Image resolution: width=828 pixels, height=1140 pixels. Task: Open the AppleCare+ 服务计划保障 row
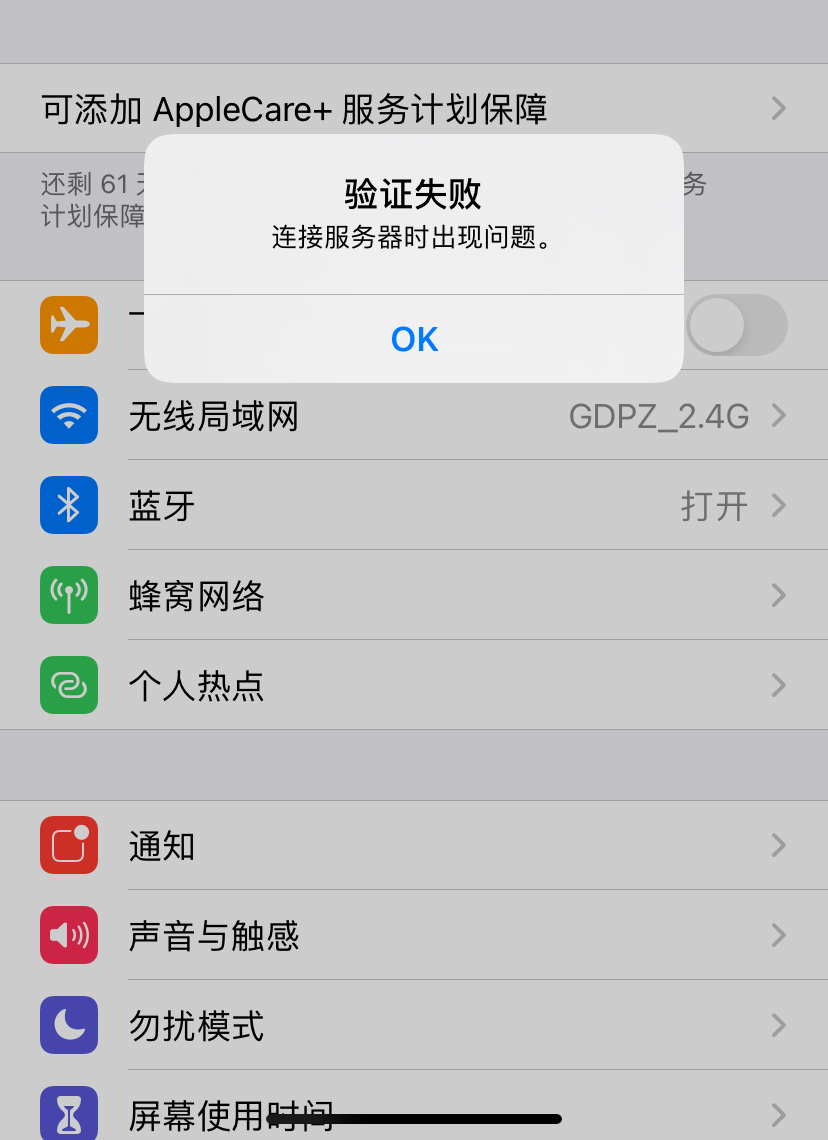400,108
